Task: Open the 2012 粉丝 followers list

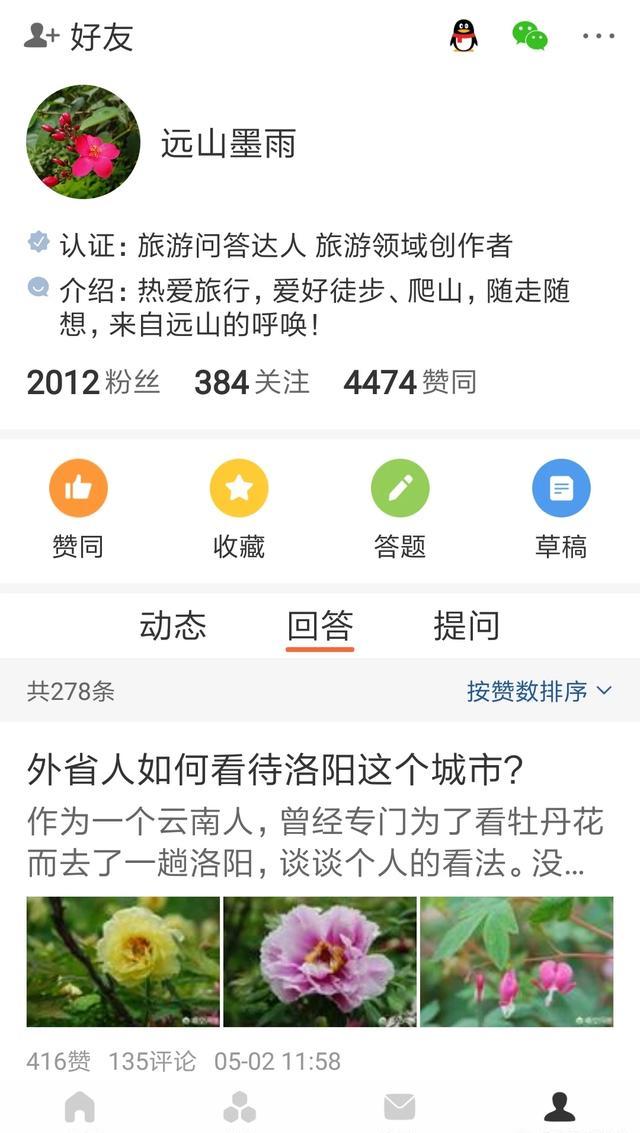Action: pyautogui.click(x=93, y=382)
